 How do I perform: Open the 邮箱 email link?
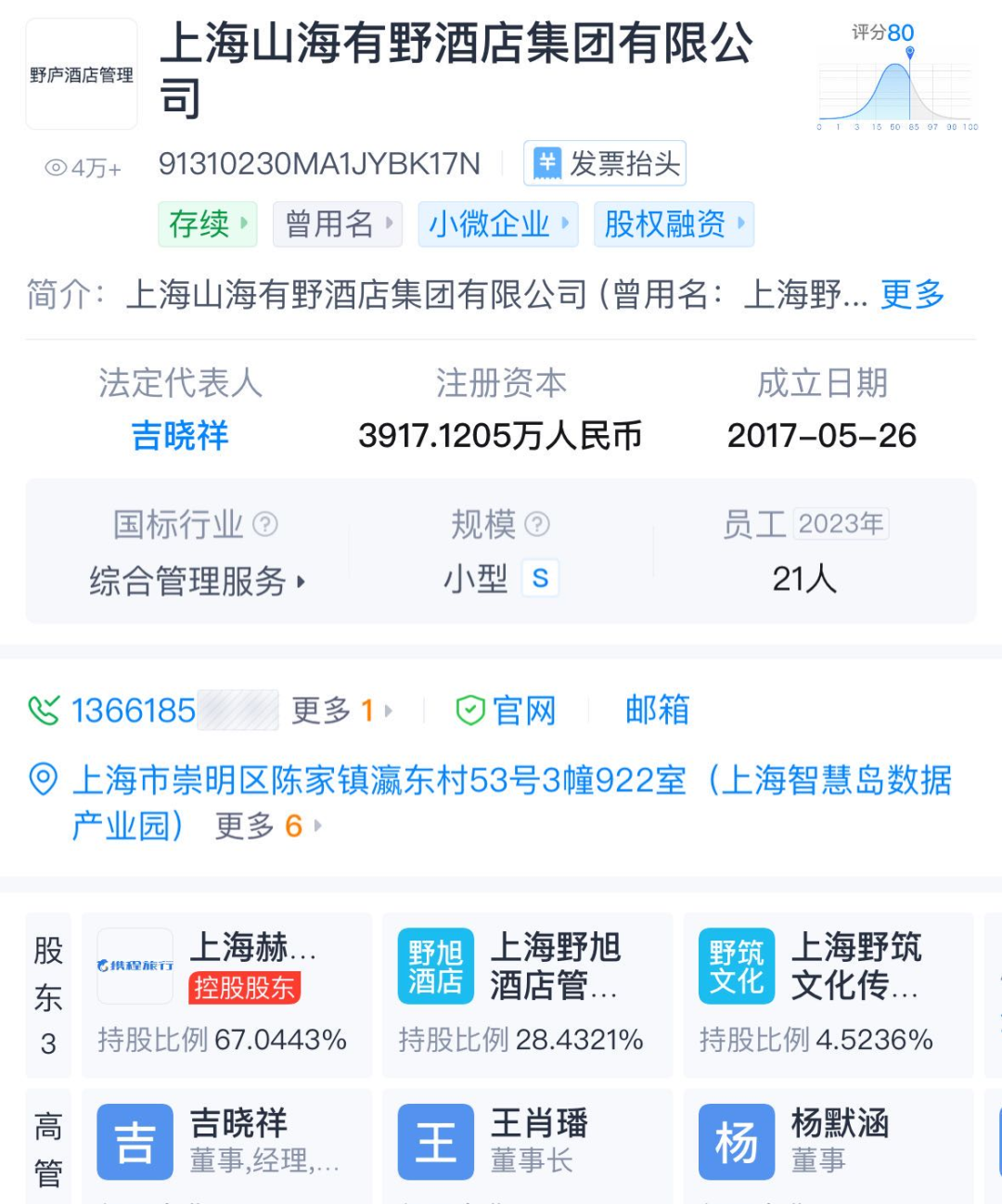[x=657, y=711]
